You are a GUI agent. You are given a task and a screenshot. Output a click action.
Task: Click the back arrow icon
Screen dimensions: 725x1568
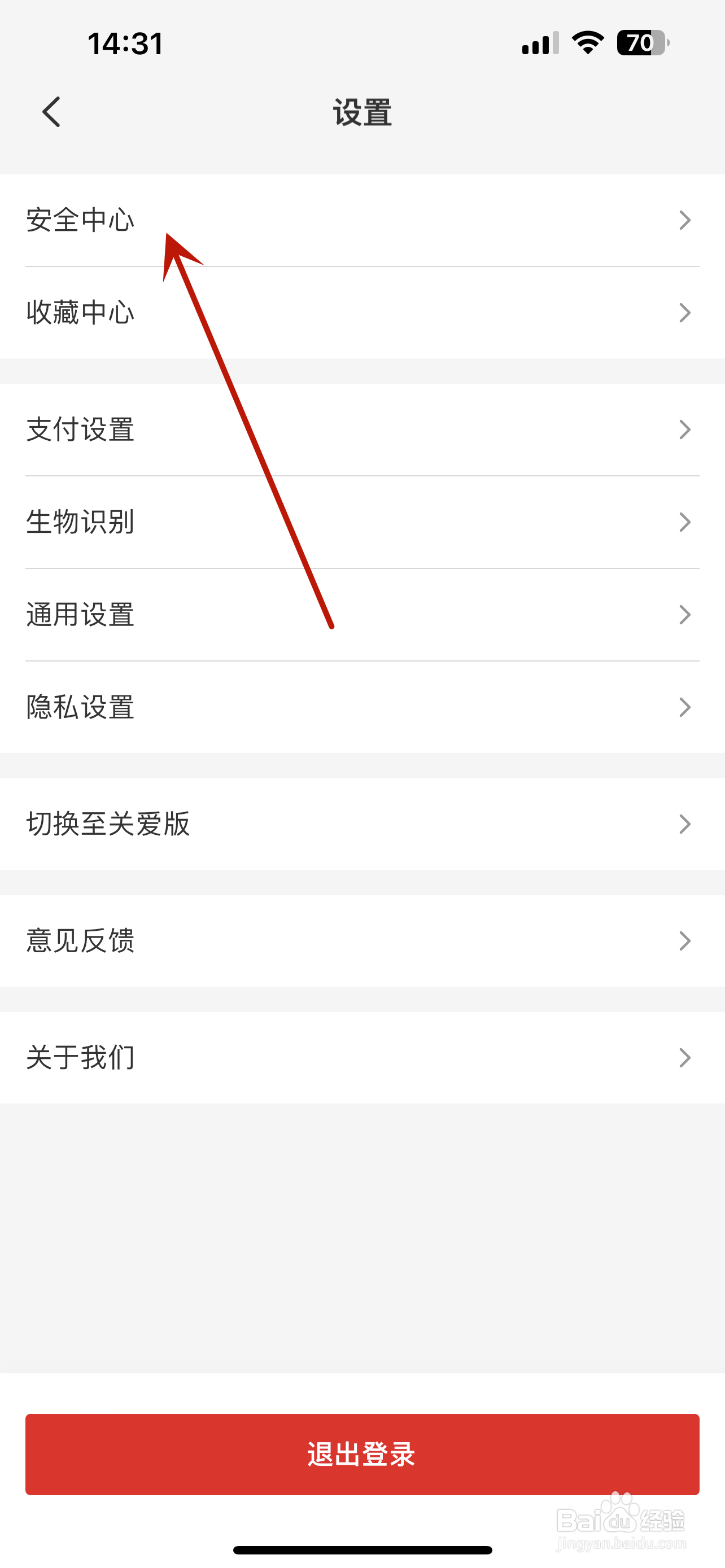coord(50,111)
